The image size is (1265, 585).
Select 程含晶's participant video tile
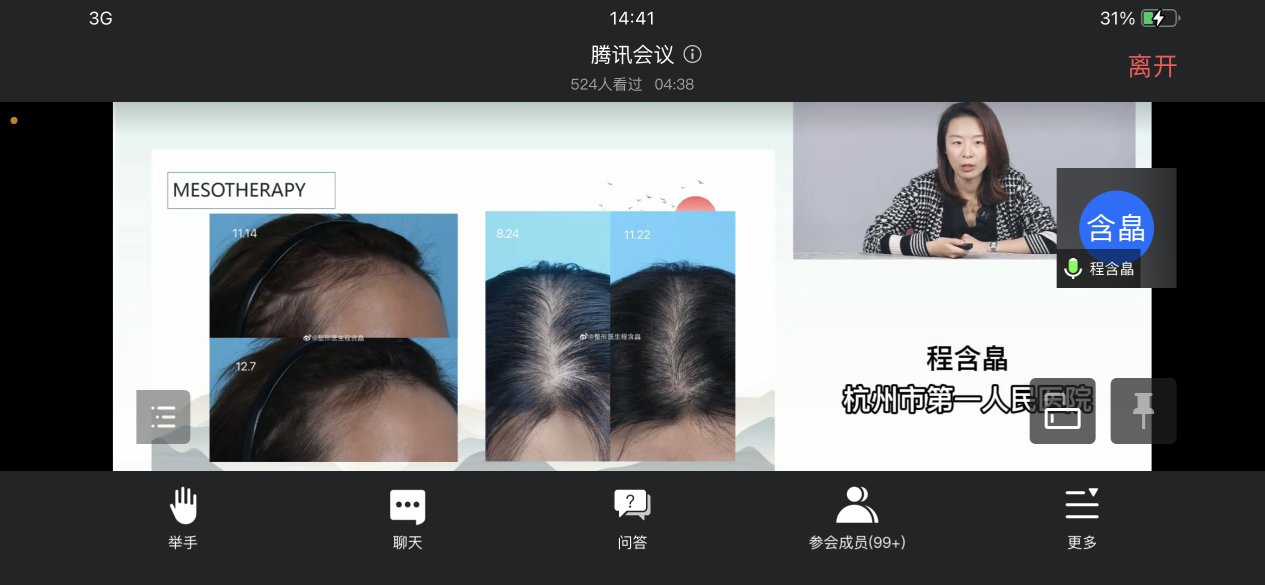pyautogui.click(x=1116, y=228)
